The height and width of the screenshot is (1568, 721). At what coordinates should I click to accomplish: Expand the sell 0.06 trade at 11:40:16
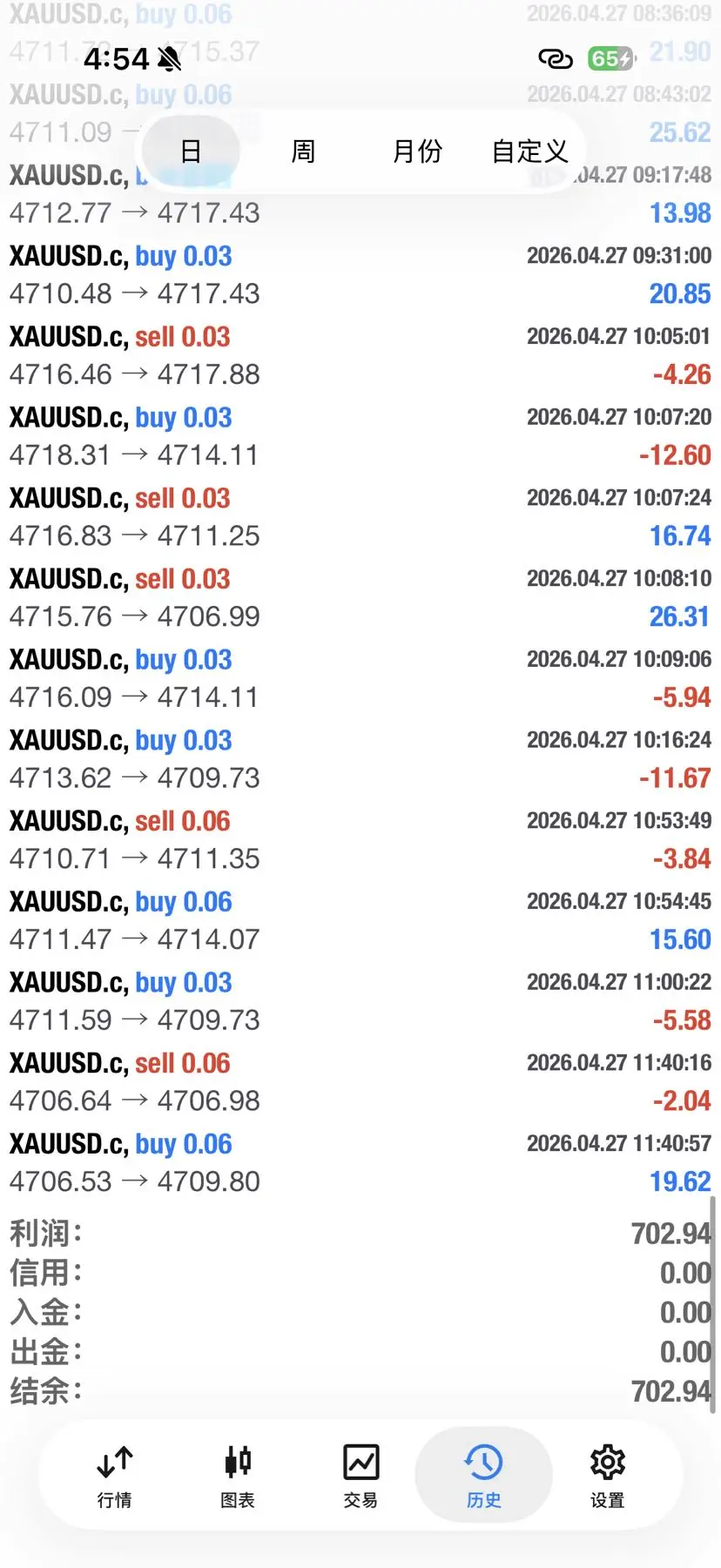coord(360,1081)
